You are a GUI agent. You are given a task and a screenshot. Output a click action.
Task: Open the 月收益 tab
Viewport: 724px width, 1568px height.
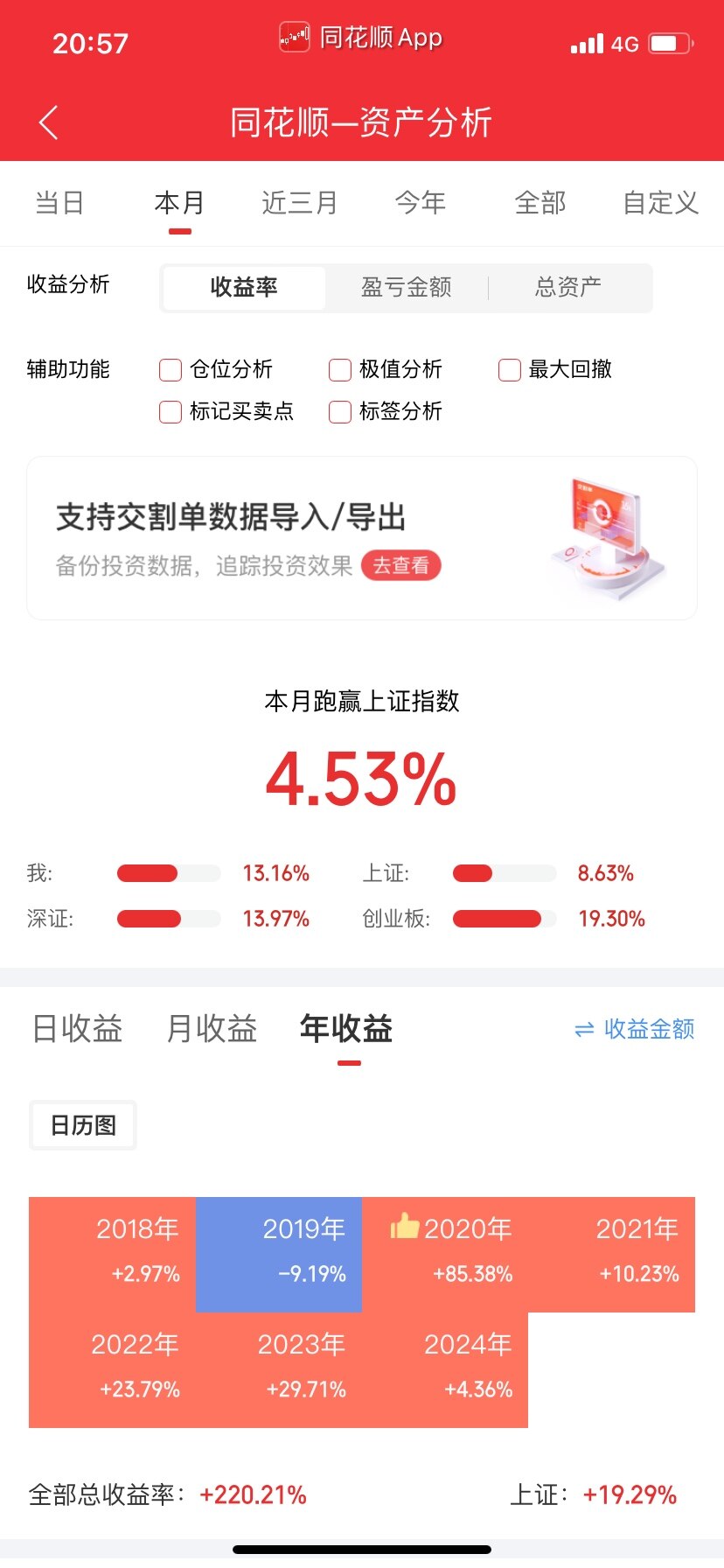(212, 1028)
